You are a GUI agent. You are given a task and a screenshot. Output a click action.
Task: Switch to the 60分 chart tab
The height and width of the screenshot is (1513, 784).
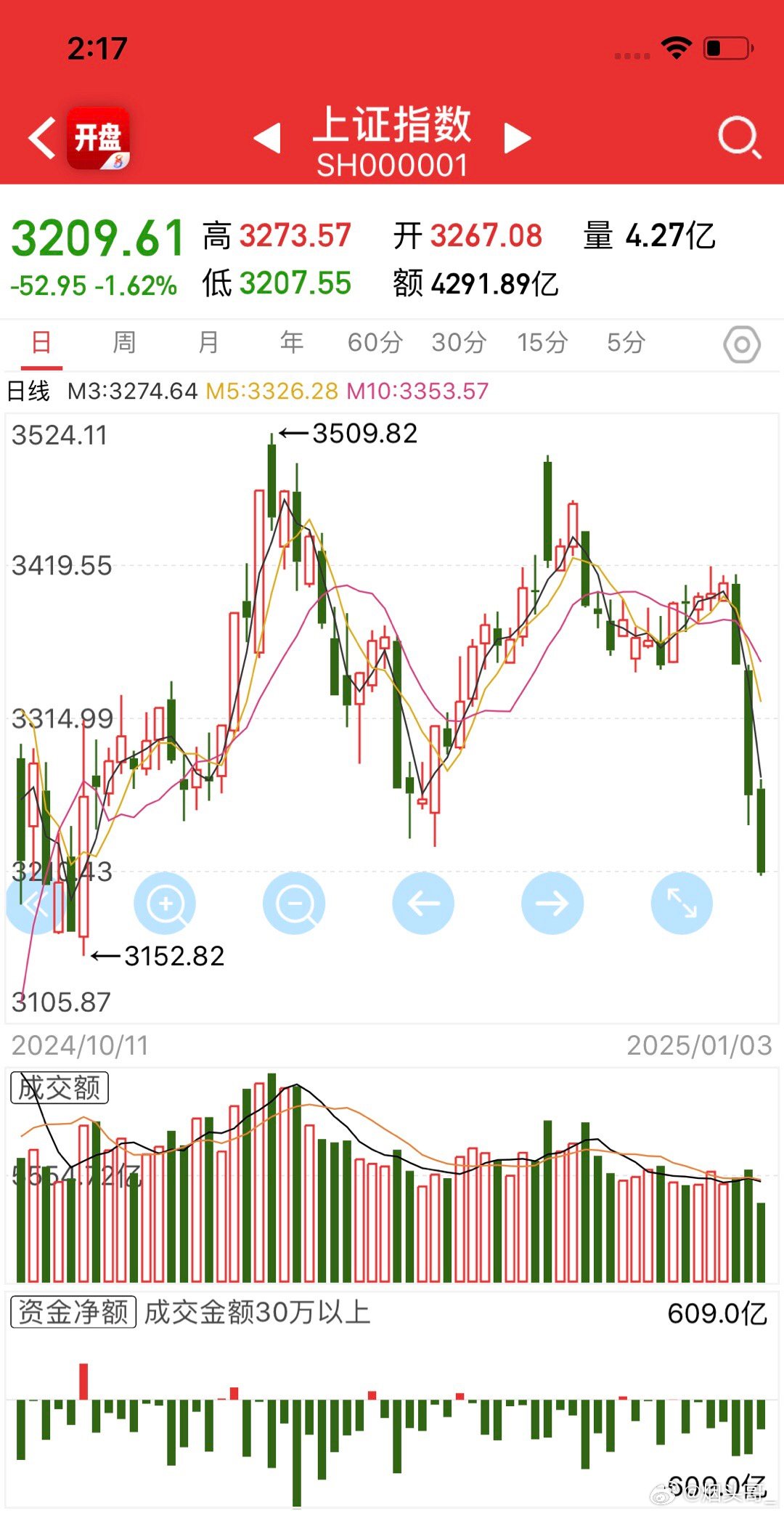pos(375,343)
